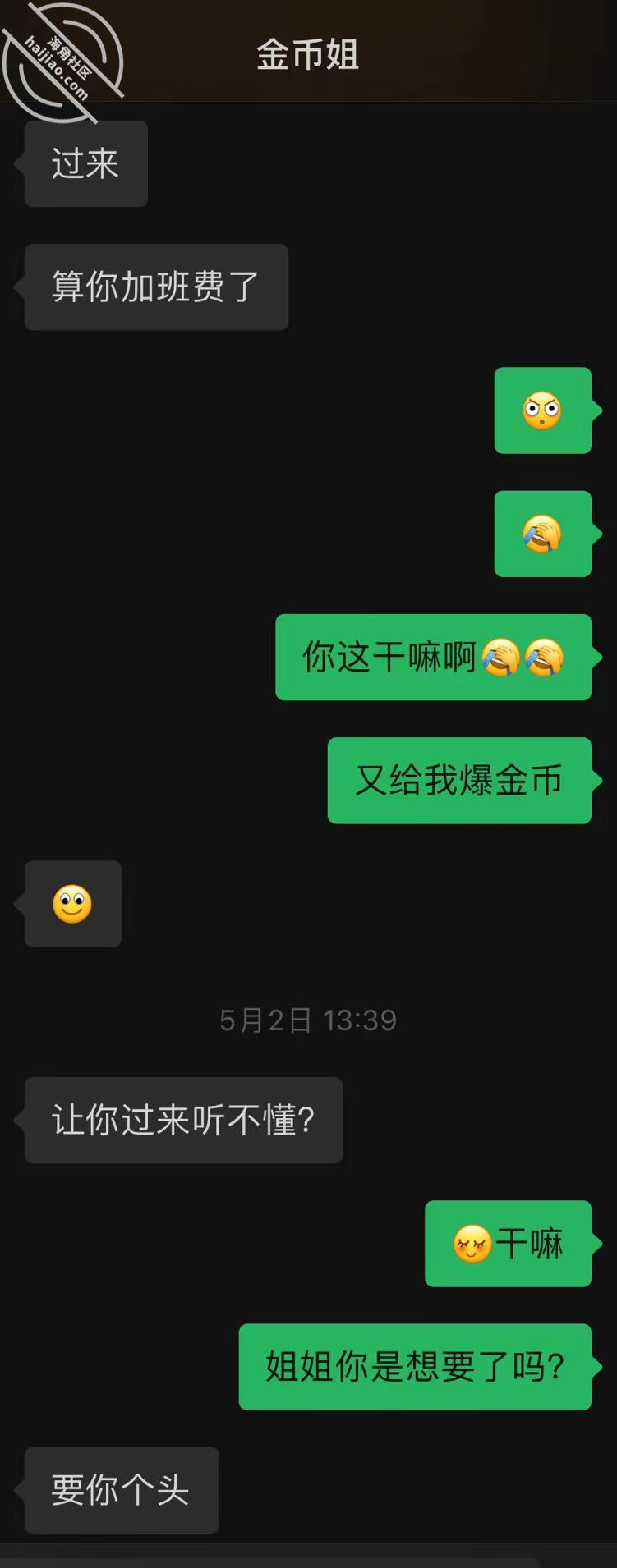The height and width of the screenshot is (1568, 617).
Task: Select the smiley 🙂 emoji reply from 金币姐
Action: coord(72,904)
